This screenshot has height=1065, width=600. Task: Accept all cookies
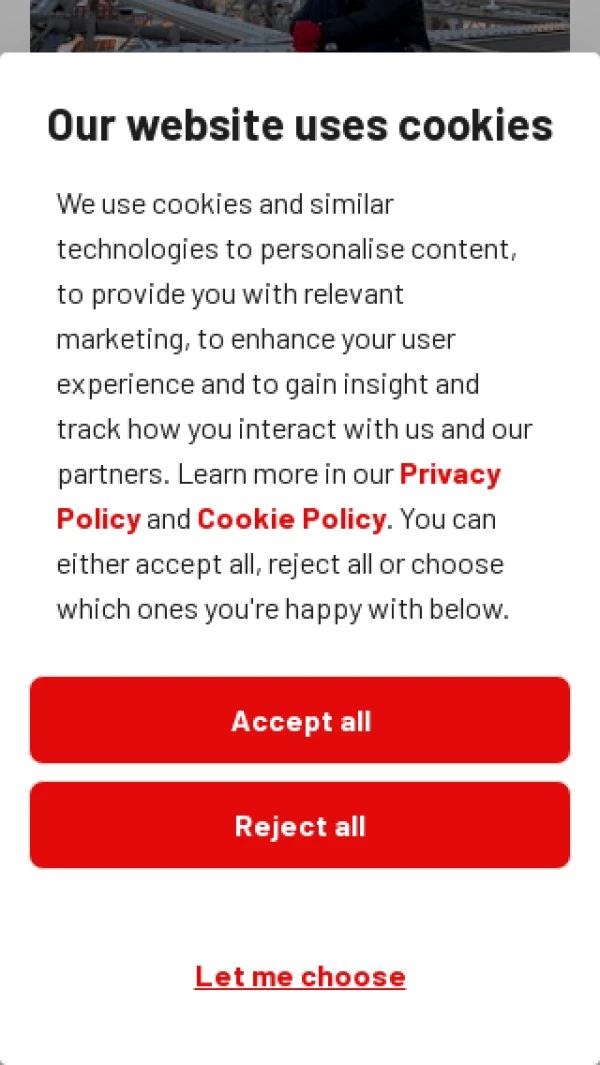point(300,720)
